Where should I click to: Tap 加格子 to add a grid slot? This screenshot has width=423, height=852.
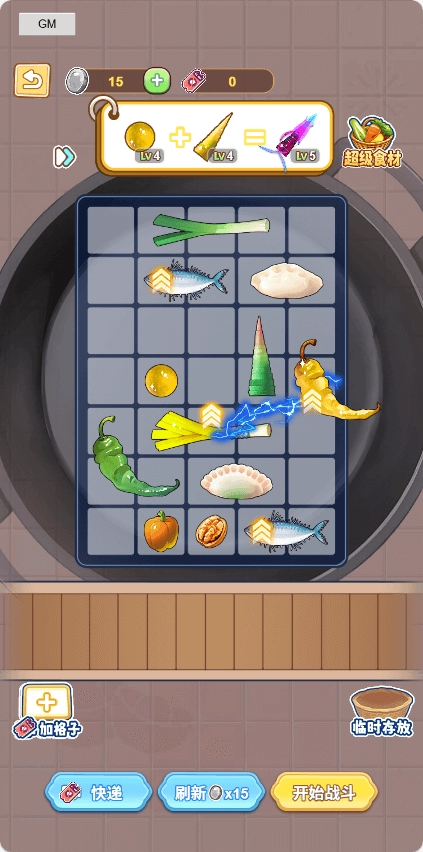[47, 710]
